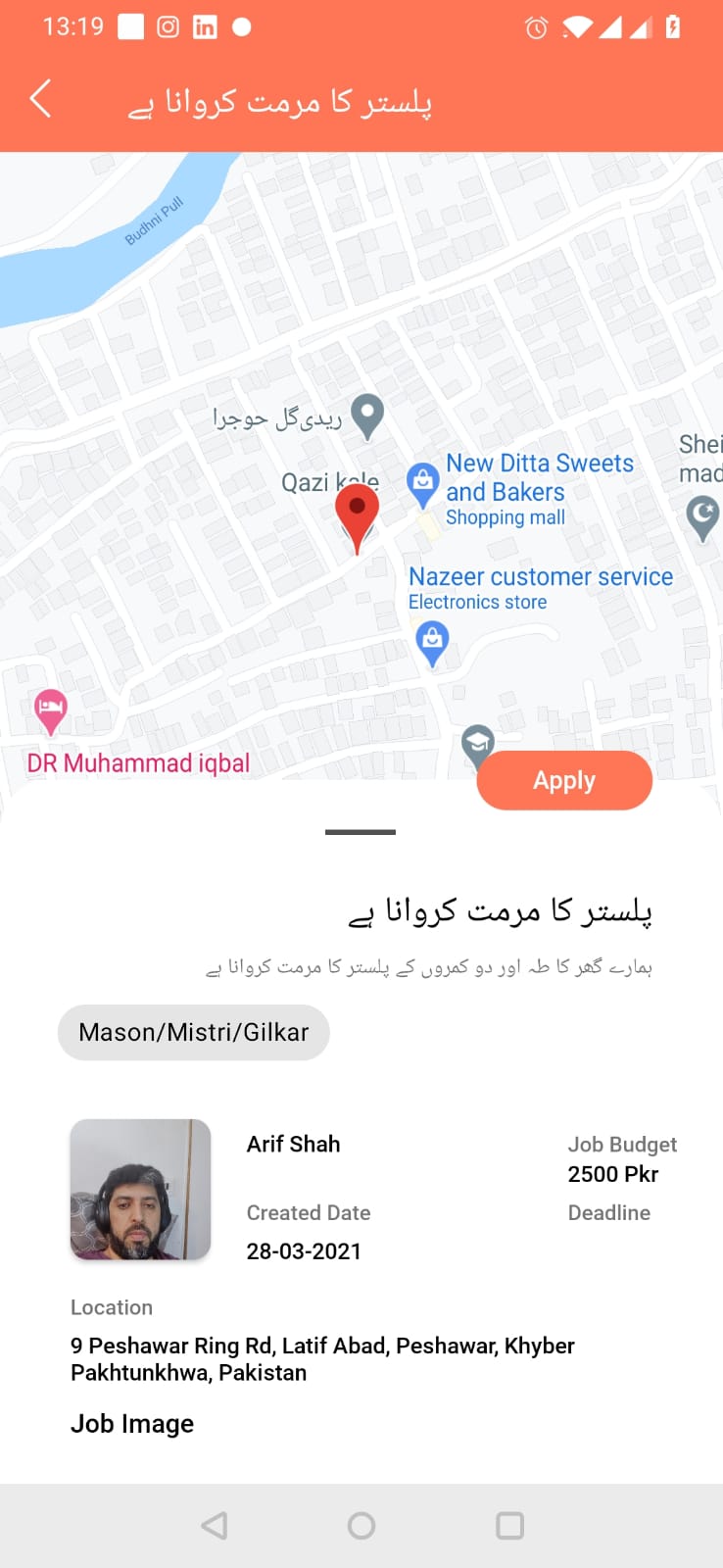
Task: Open Arif Shah's profile photo
Action: pos(141,1189)
